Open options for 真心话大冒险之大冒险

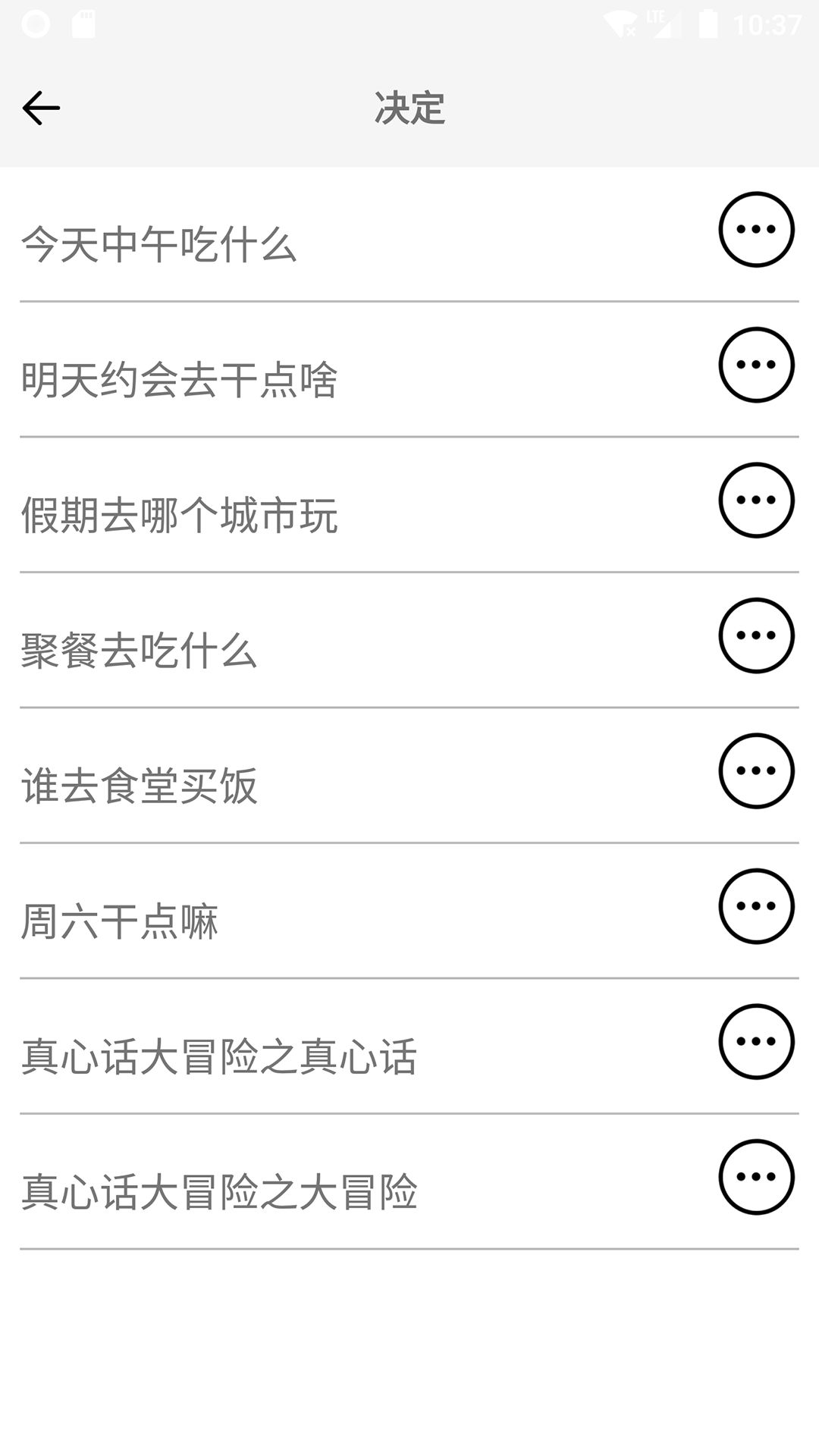(755, 1175)
